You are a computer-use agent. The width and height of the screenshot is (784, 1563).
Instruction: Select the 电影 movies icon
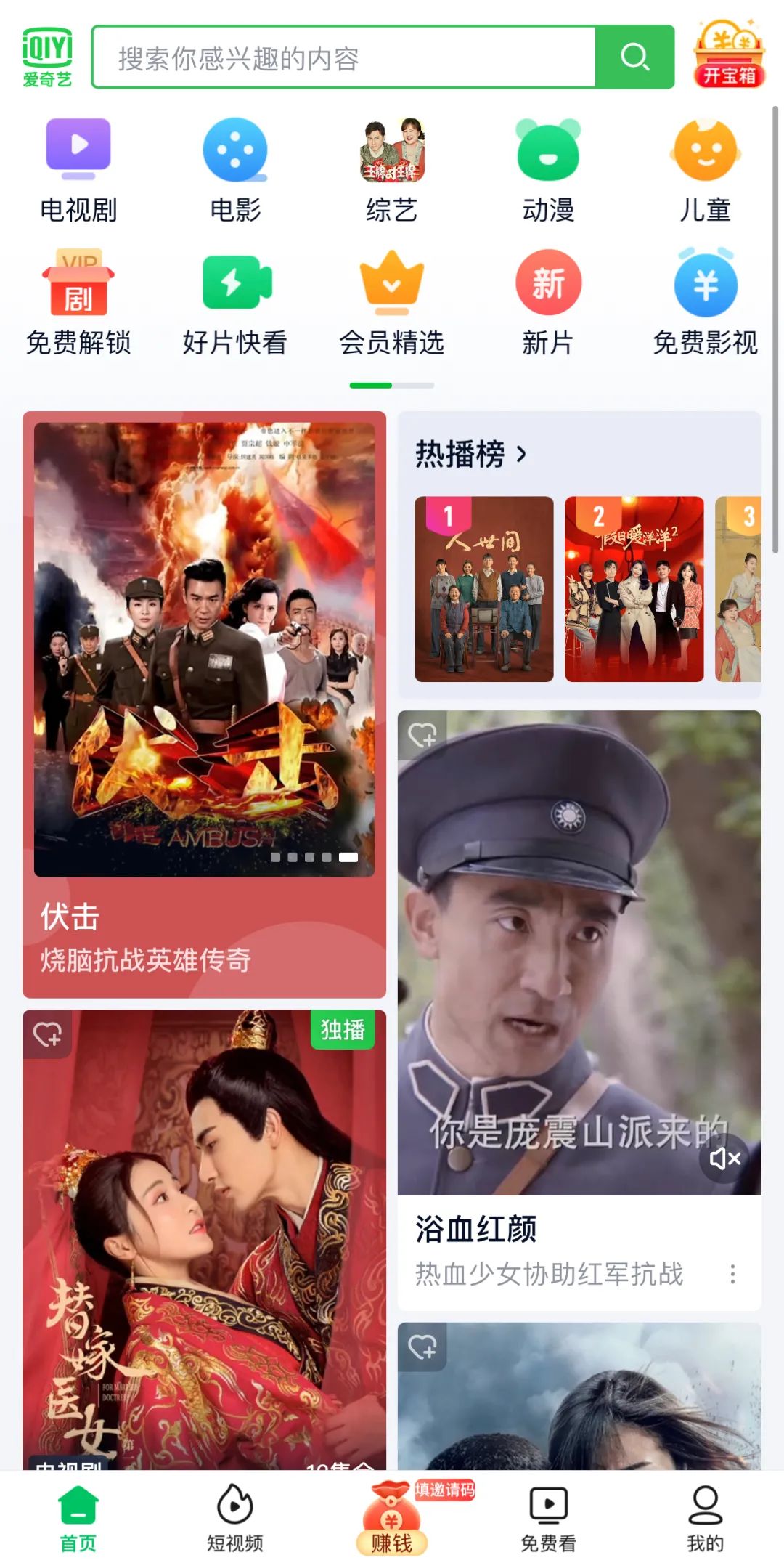(x=234, y=163)
